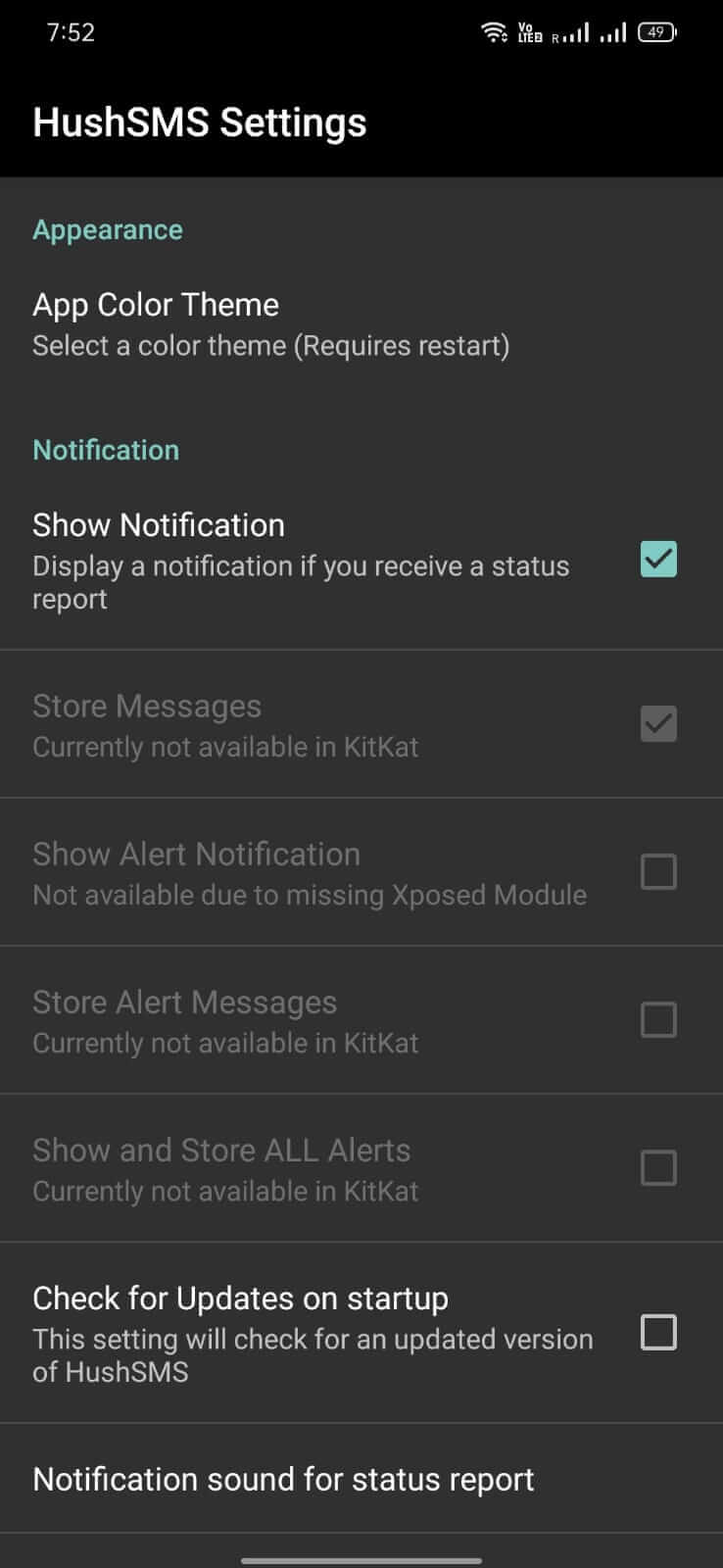This screenshot has height=1568, width=723.
Task: Open the App Color Theme selector
Action: (x=294, y=321)
